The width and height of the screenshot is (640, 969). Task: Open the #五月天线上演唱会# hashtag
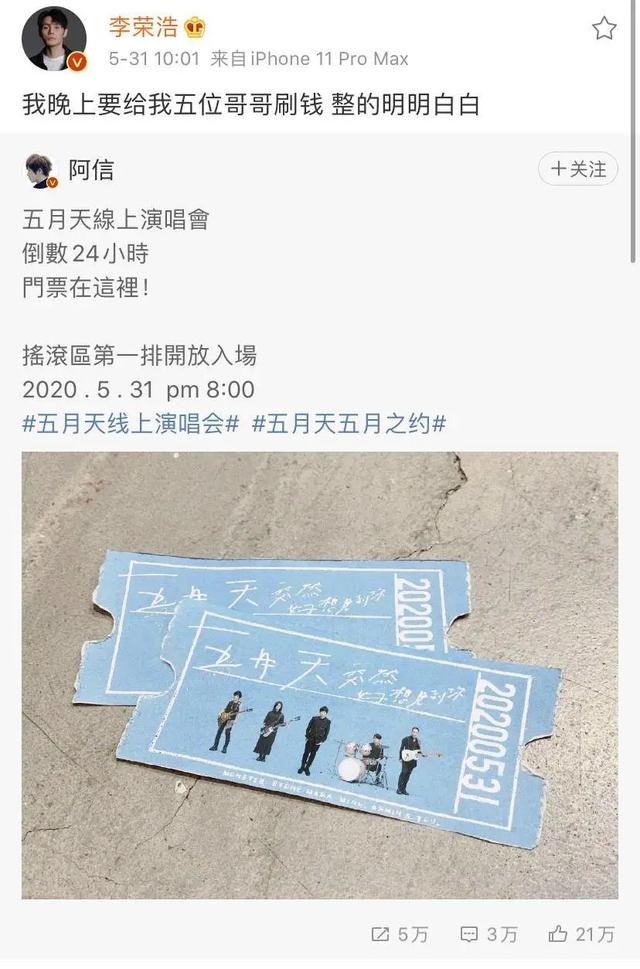130,423
